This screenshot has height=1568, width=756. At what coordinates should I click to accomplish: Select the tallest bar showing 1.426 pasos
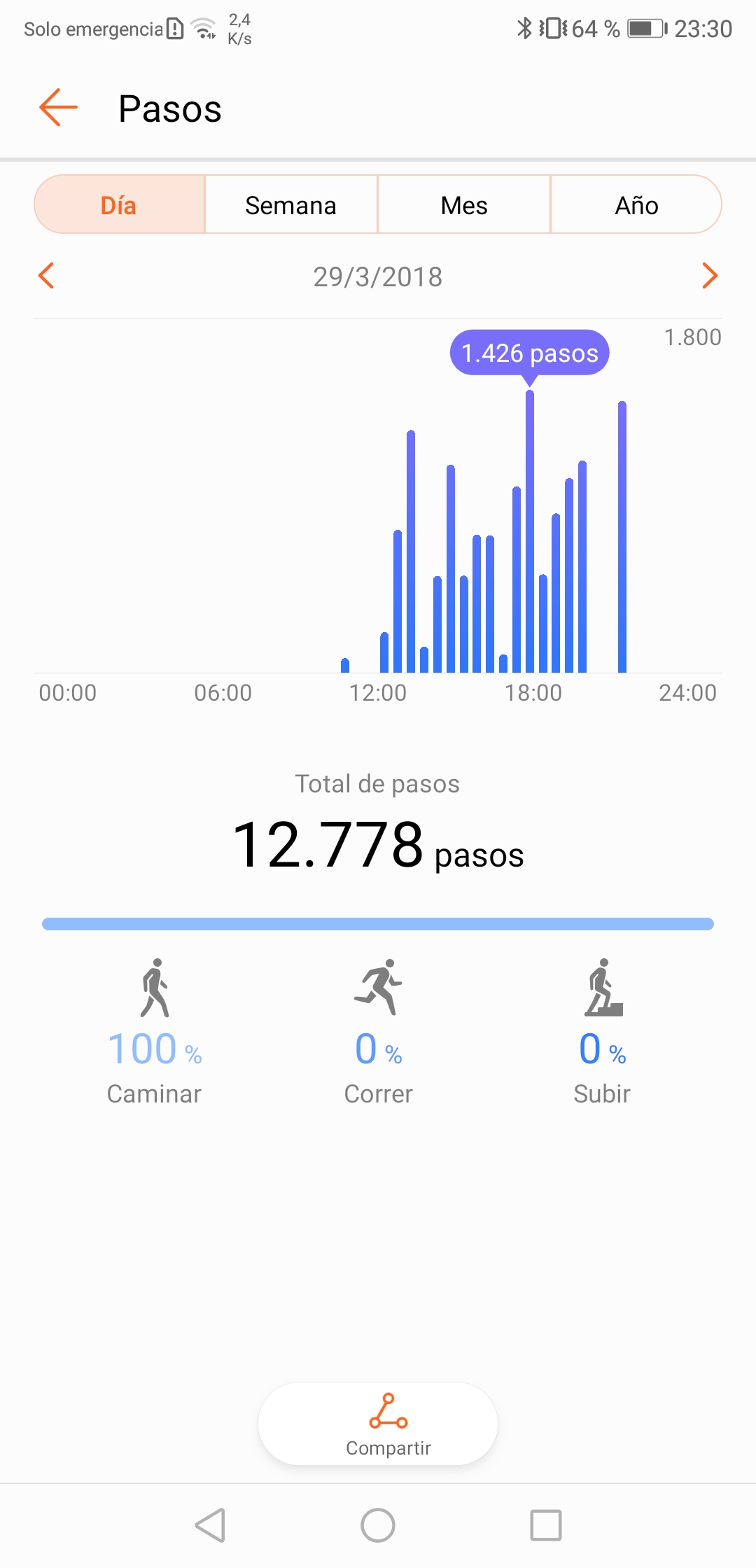click(530, 531)
